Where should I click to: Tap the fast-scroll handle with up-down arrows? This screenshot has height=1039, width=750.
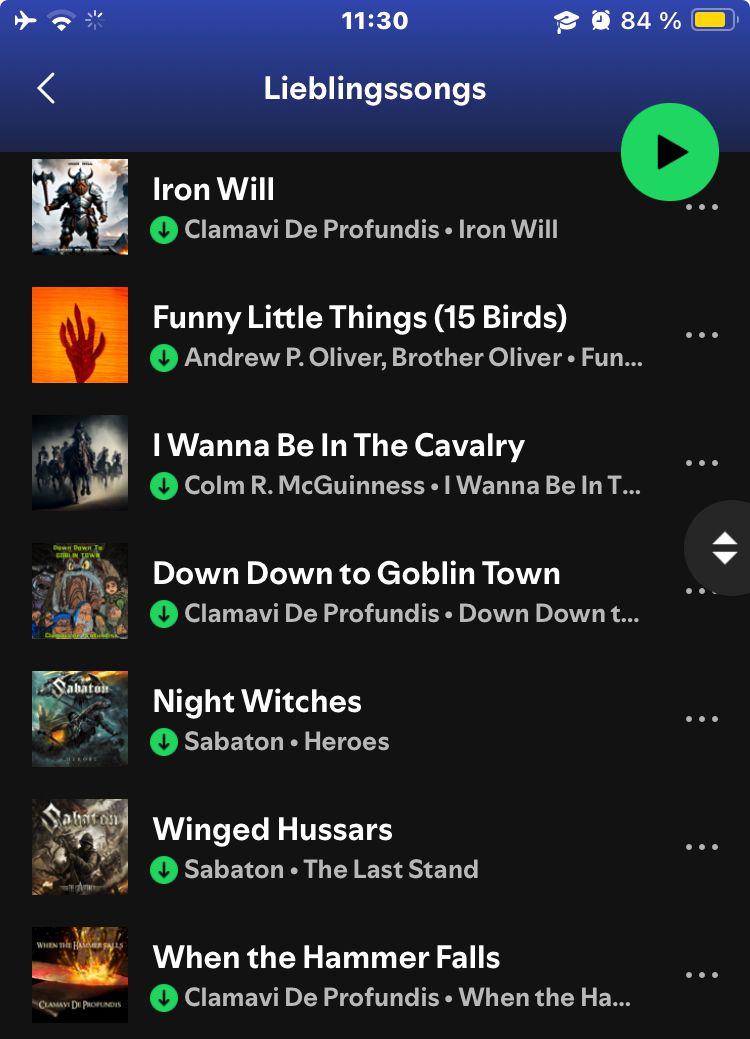pos(723,547)
